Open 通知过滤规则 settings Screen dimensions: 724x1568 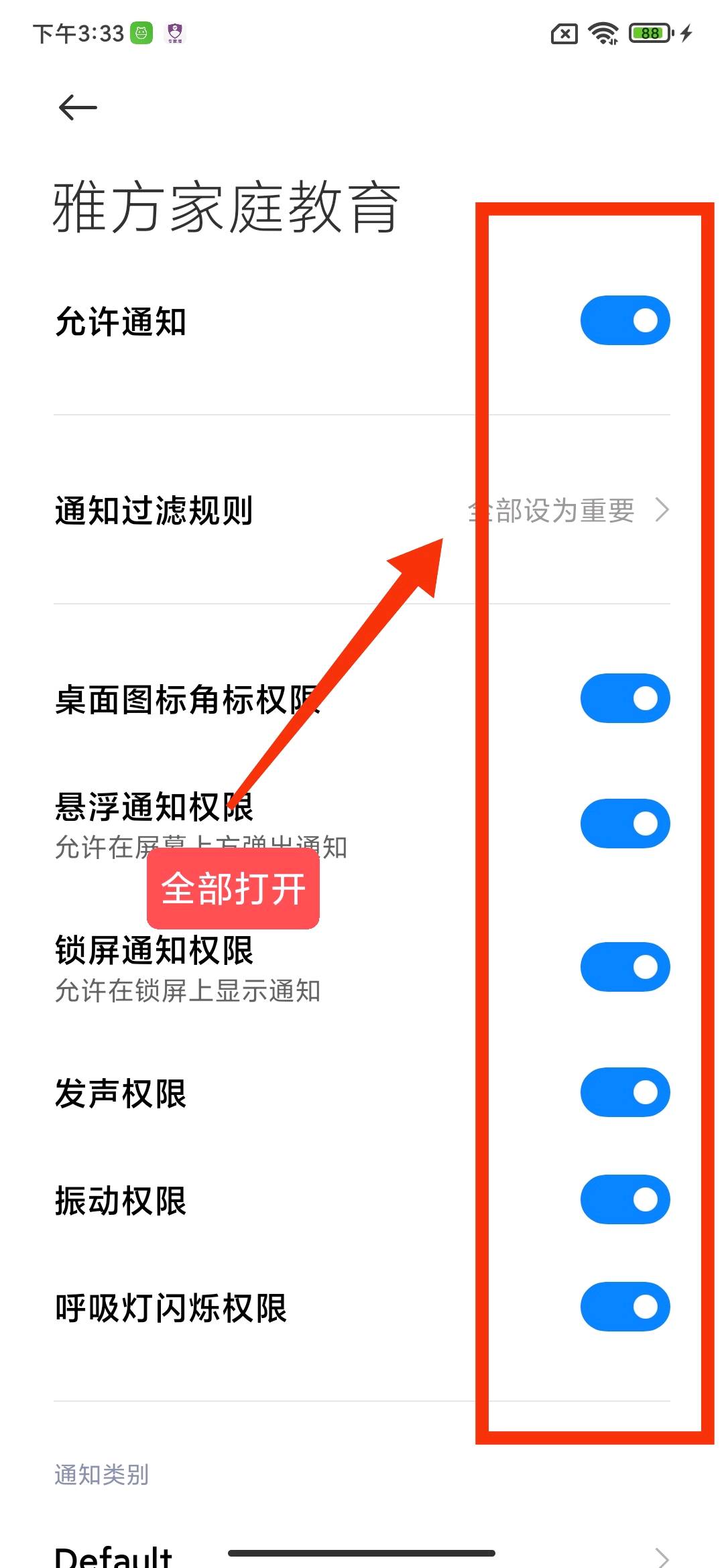click(362, 511)
